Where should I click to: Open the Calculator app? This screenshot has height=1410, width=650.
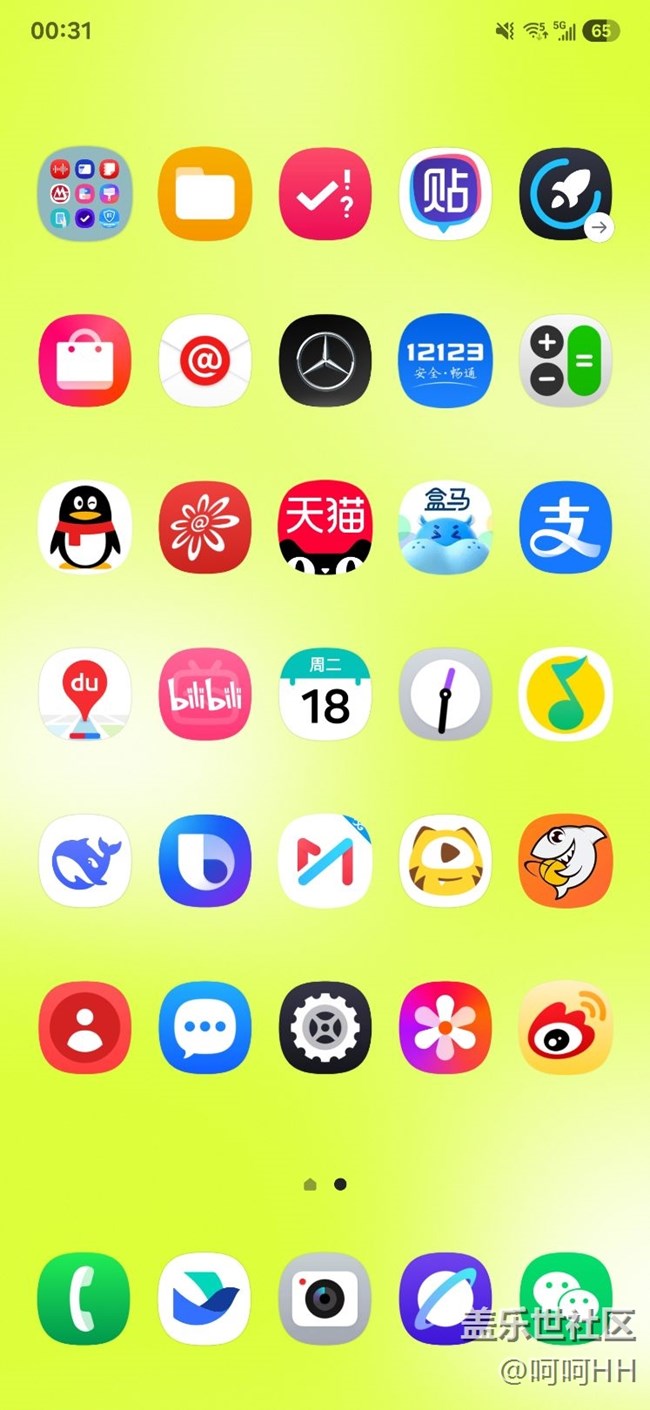coord(565,361)
